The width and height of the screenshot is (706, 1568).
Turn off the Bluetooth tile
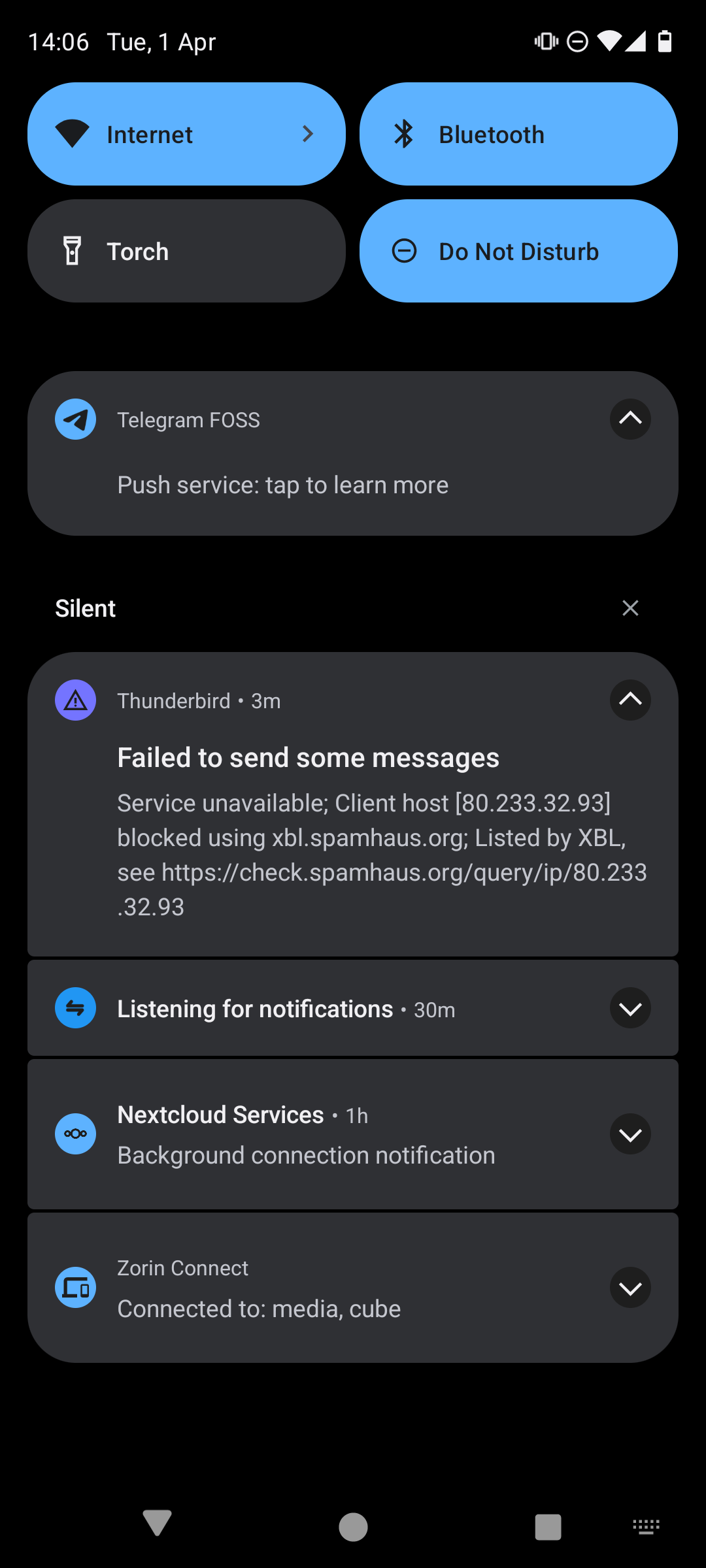[x=518, y=134]
